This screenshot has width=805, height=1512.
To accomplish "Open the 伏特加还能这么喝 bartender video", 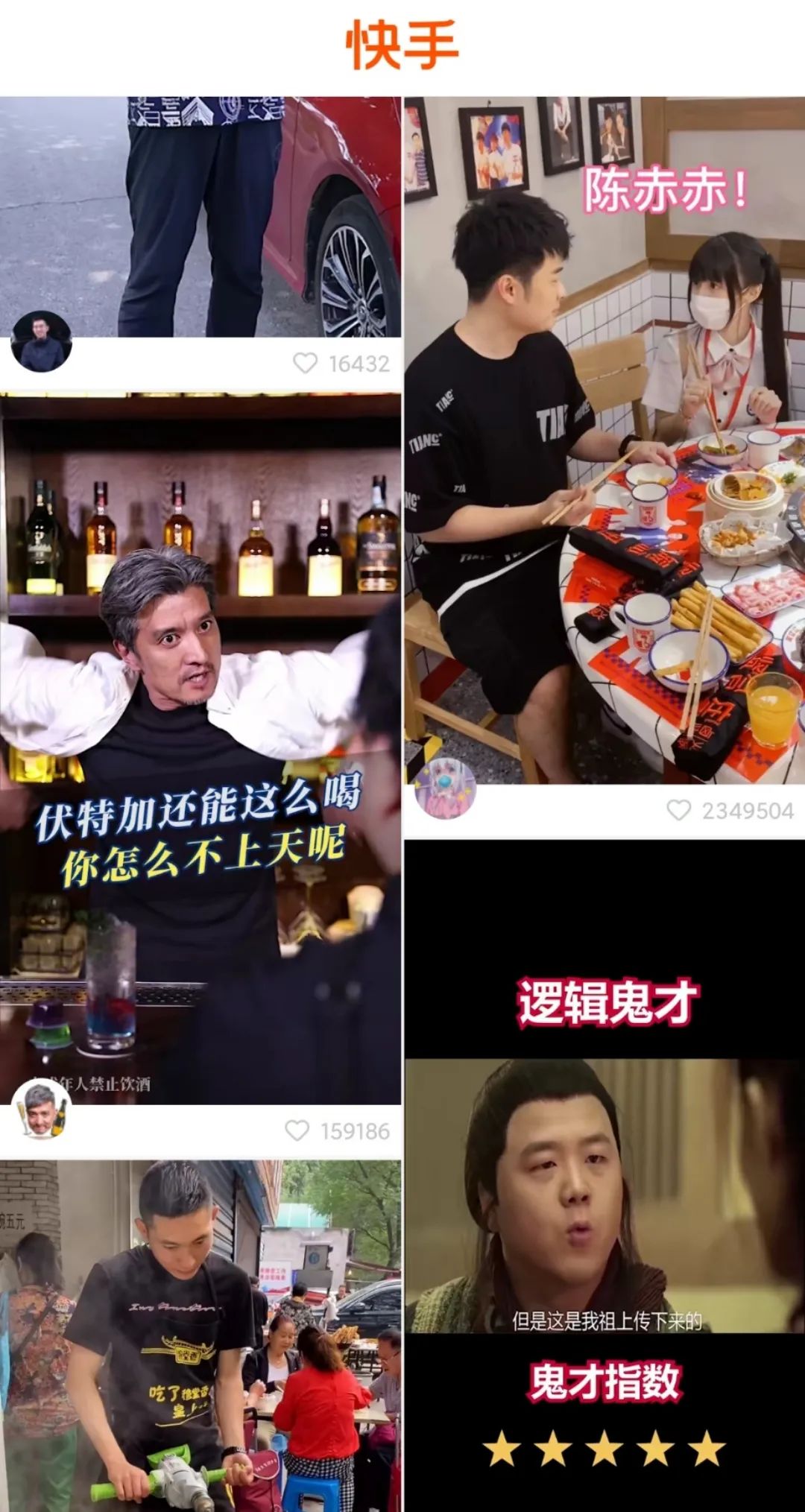I will (x=201, y=748).
